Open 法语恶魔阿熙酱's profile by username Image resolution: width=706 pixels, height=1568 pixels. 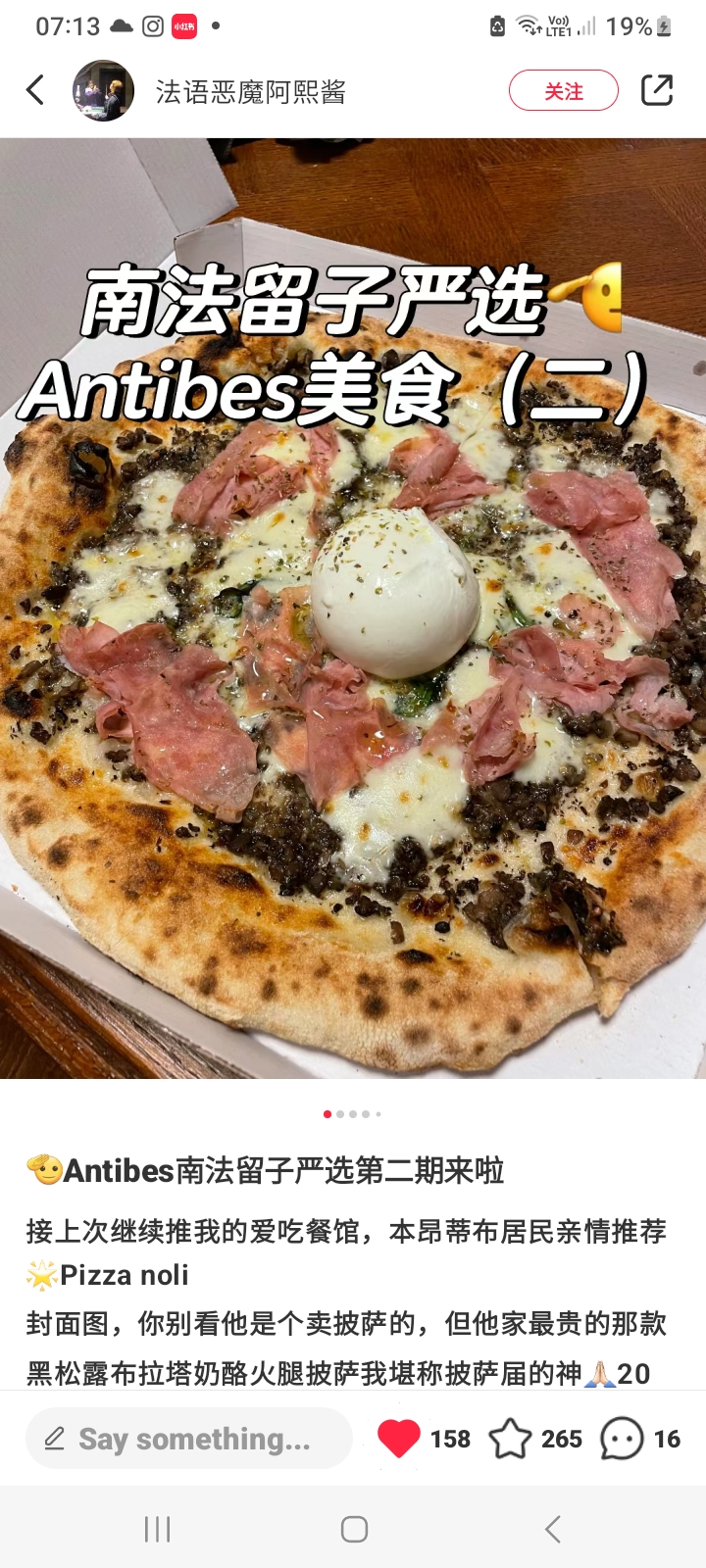251,92
